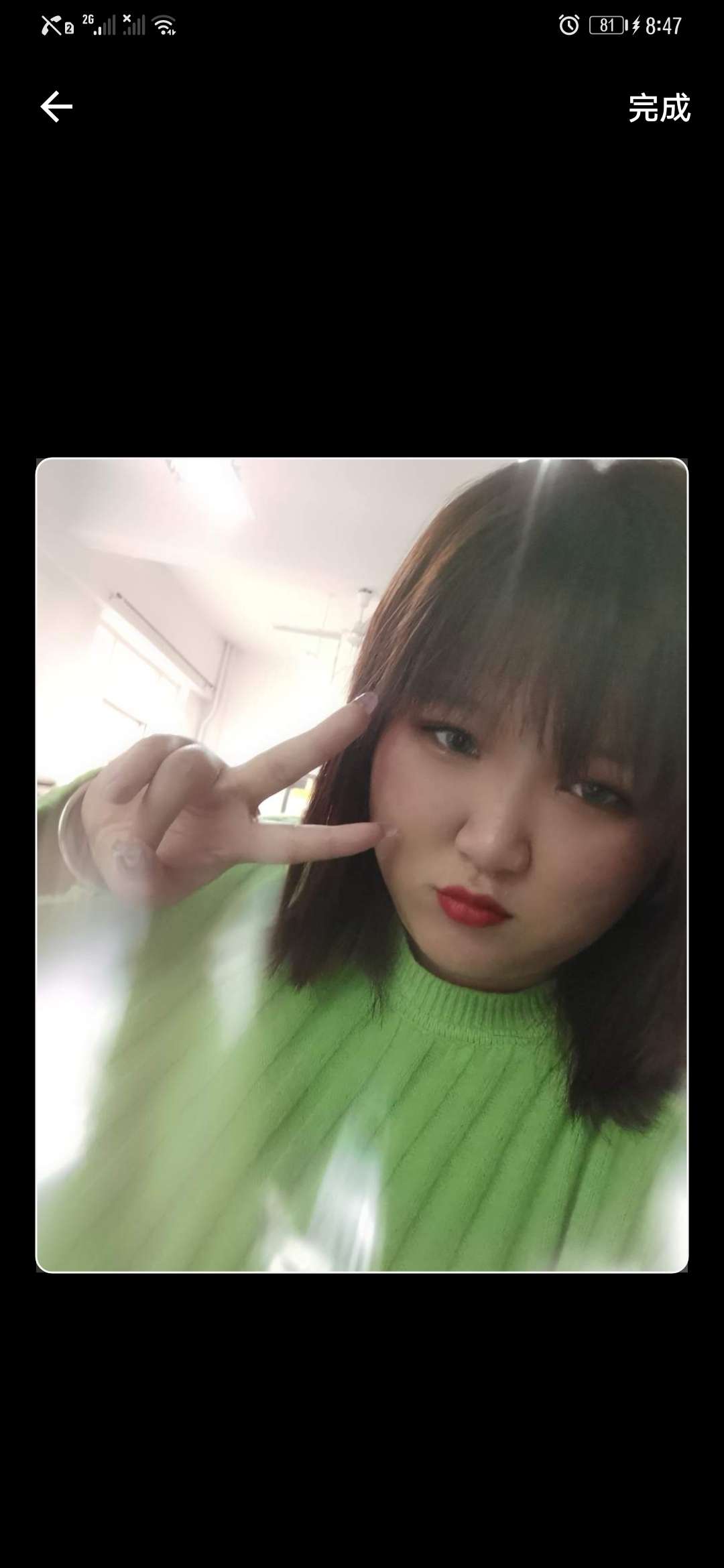
Task: Go back using the arrow icon
Action: (56, 107)
